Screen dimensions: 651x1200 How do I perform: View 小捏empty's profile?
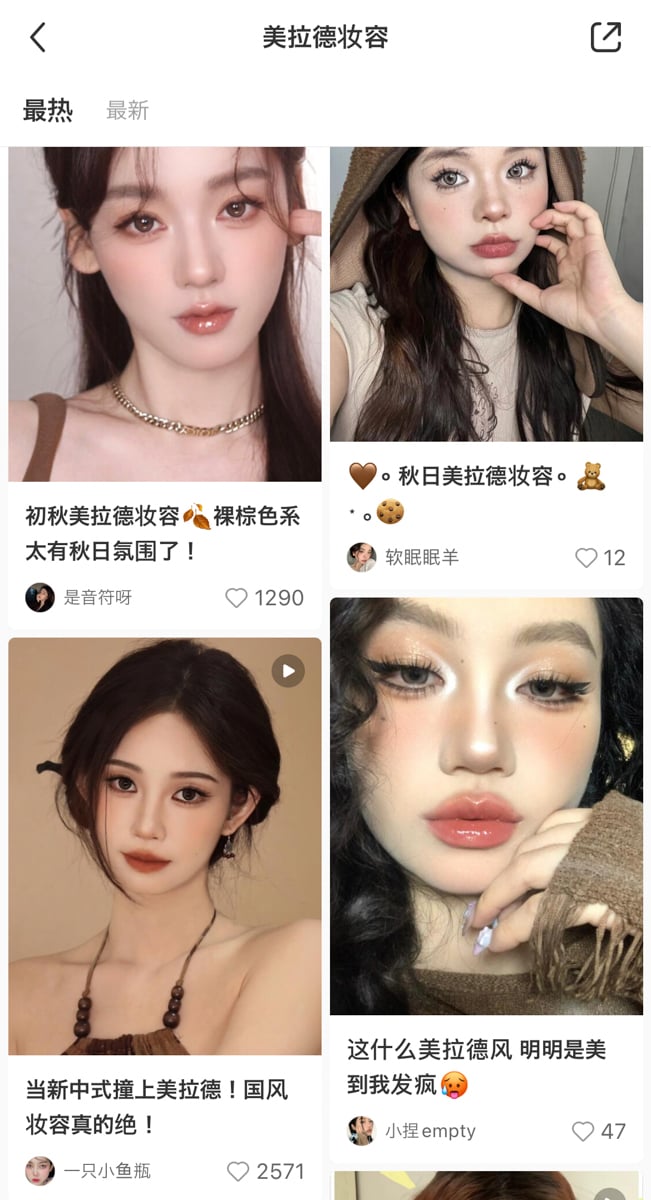point(361,1131)
